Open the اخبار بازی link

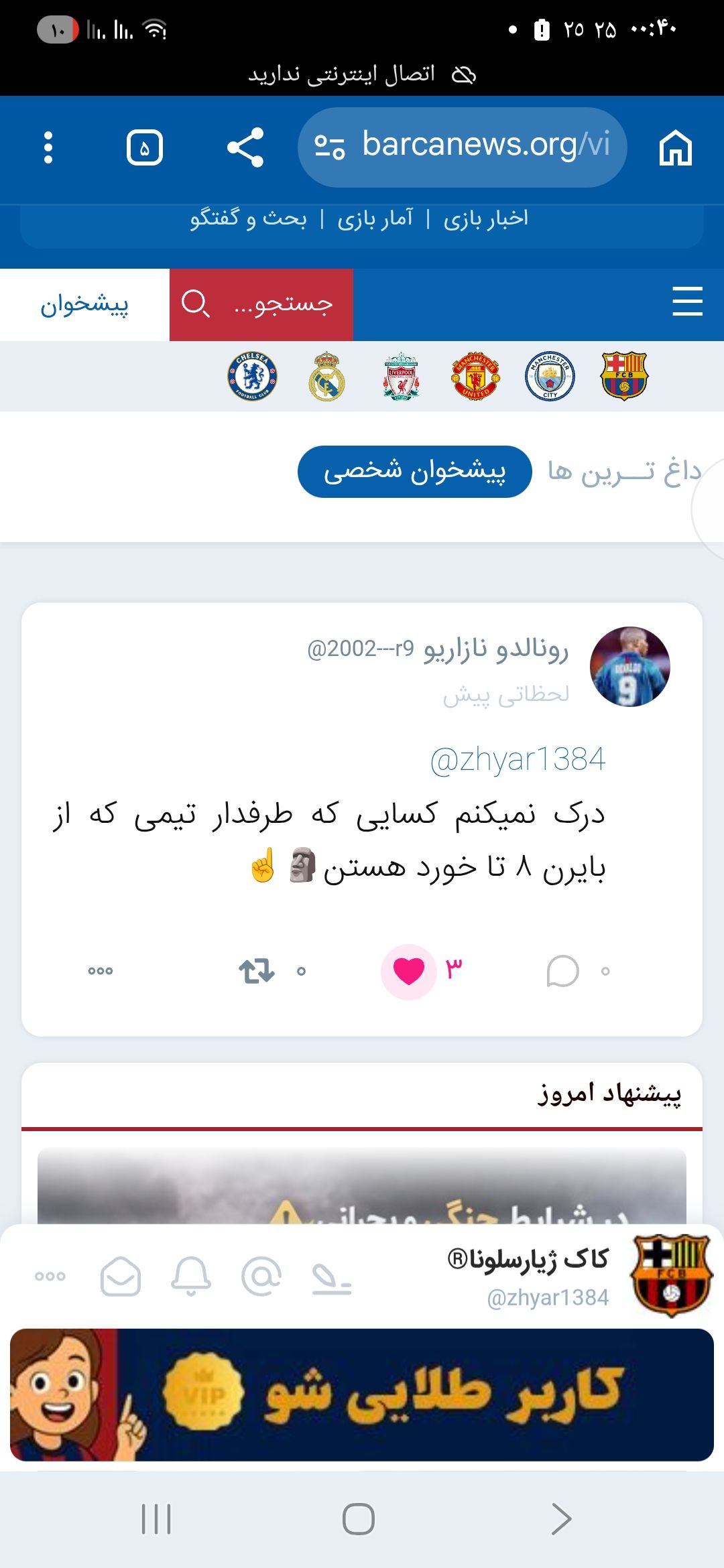(486, 218)
